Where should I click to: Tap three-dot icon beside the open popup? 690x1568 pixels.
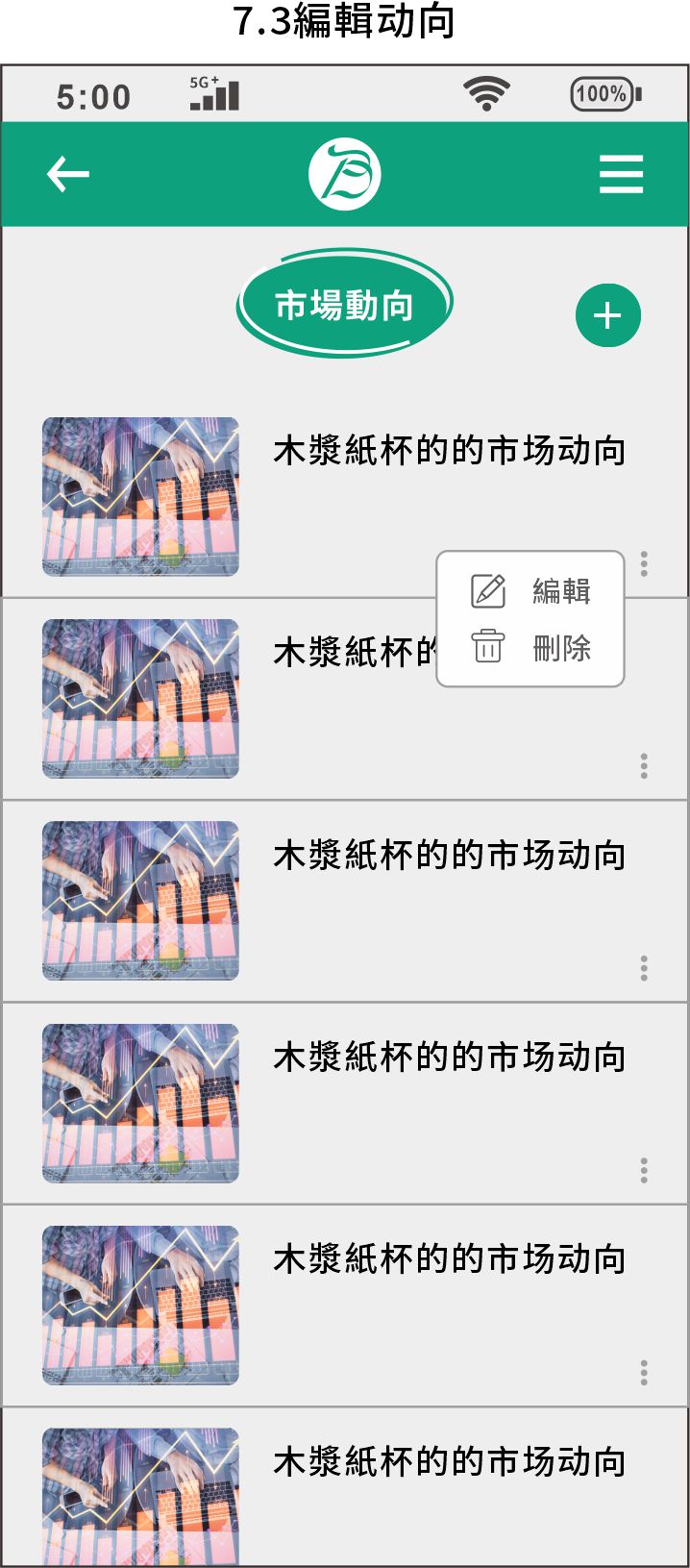tap(644, 563)
